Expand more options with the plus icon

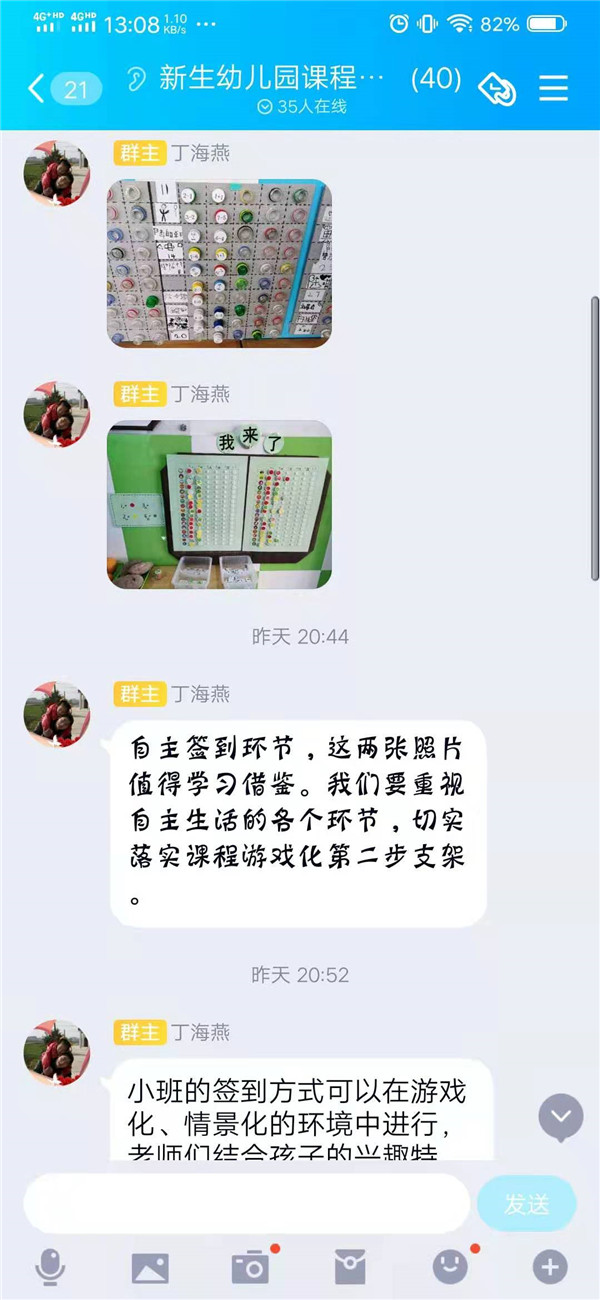[549, 1268]
